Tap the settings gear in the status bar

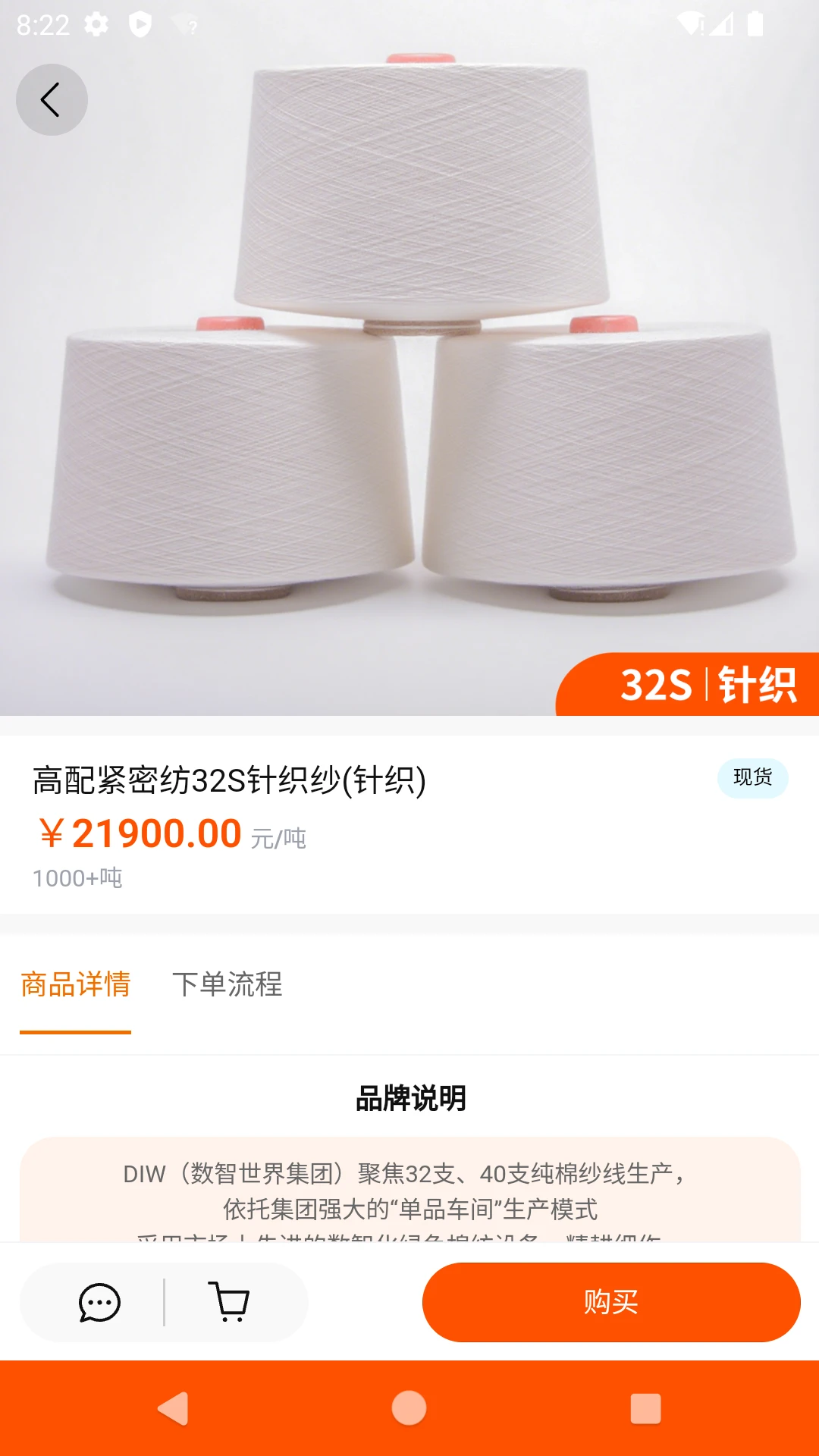tap(97, 23)
